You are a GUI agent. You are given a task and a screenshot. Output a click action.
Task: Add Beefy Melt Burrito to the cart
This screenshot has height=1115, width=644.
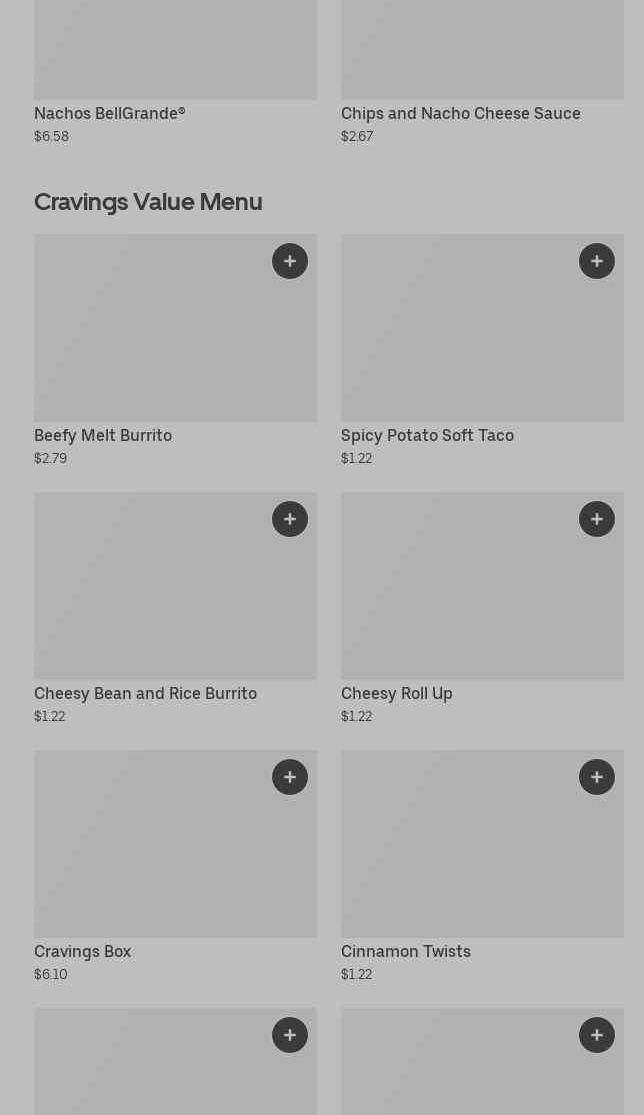pos(290,261)
